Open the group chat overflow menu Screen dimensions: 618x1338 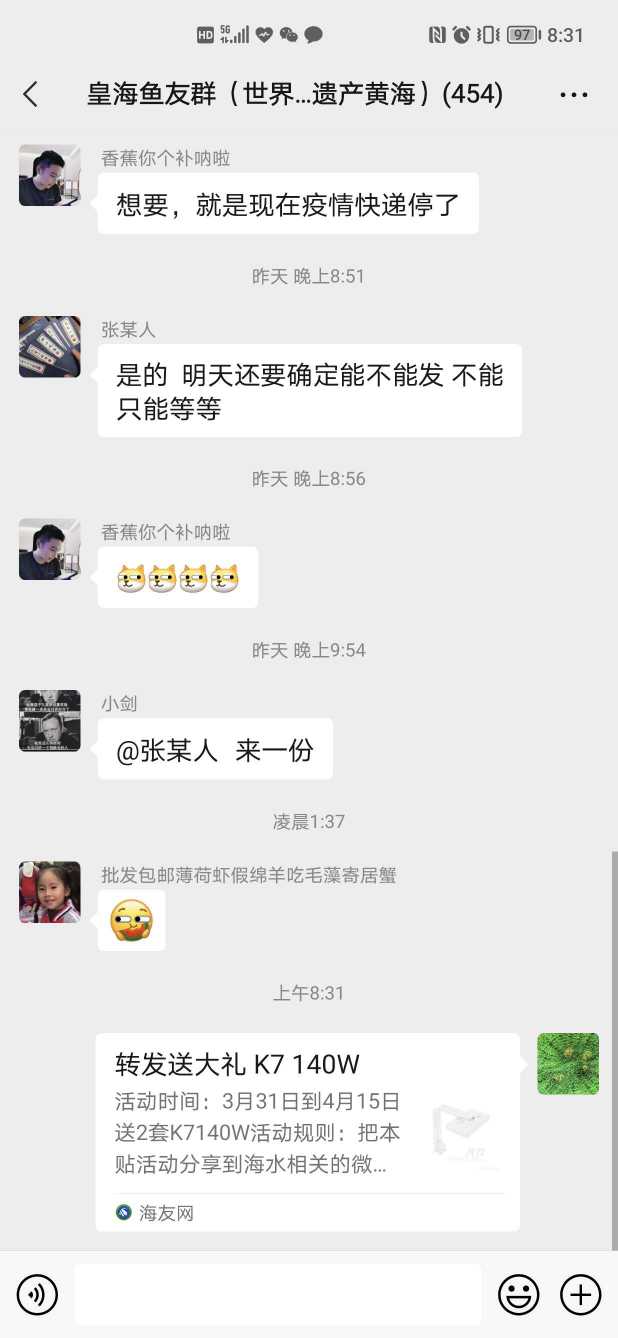[573, 95]
